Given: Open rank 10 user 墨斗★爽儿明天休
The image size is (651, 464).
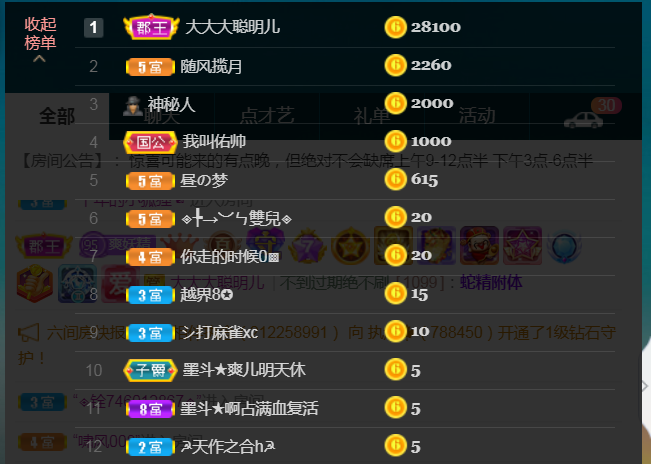Looking at the screenshot, I should 244,370.
